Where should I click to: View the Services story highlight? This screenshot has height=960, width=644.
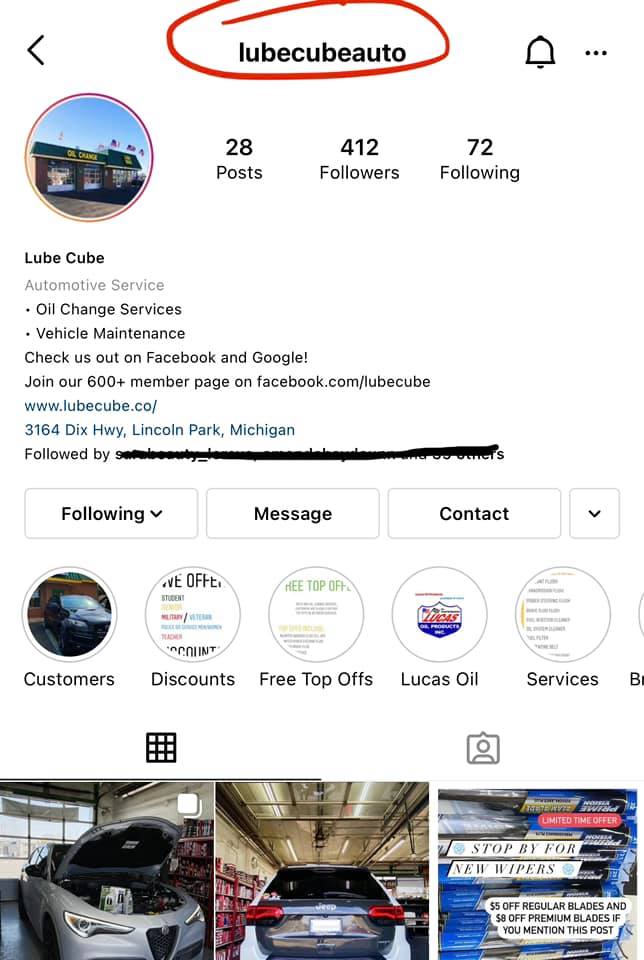click(563, 615)
